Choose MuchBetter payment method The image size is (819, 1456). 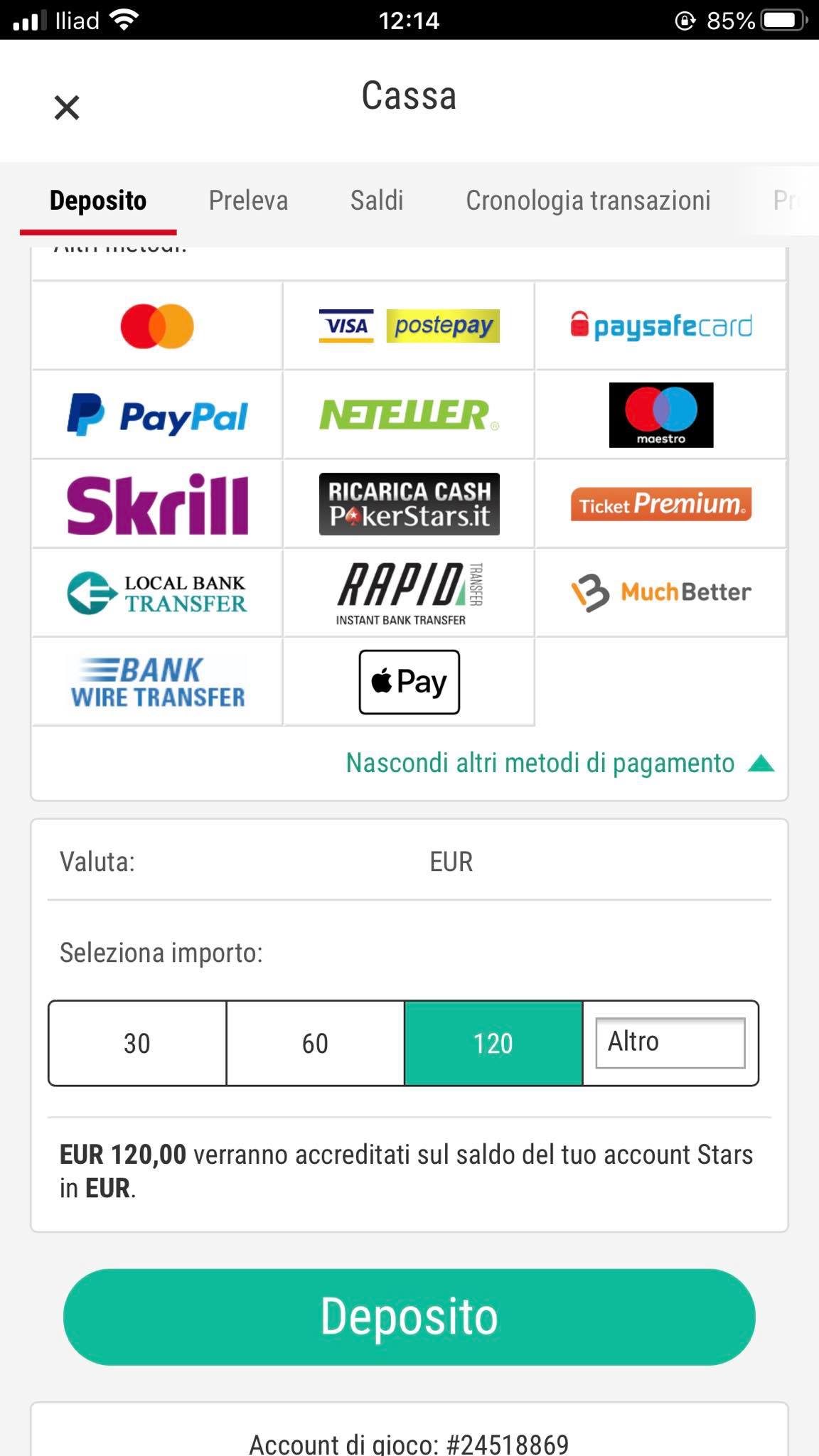(x=660, y=593)
